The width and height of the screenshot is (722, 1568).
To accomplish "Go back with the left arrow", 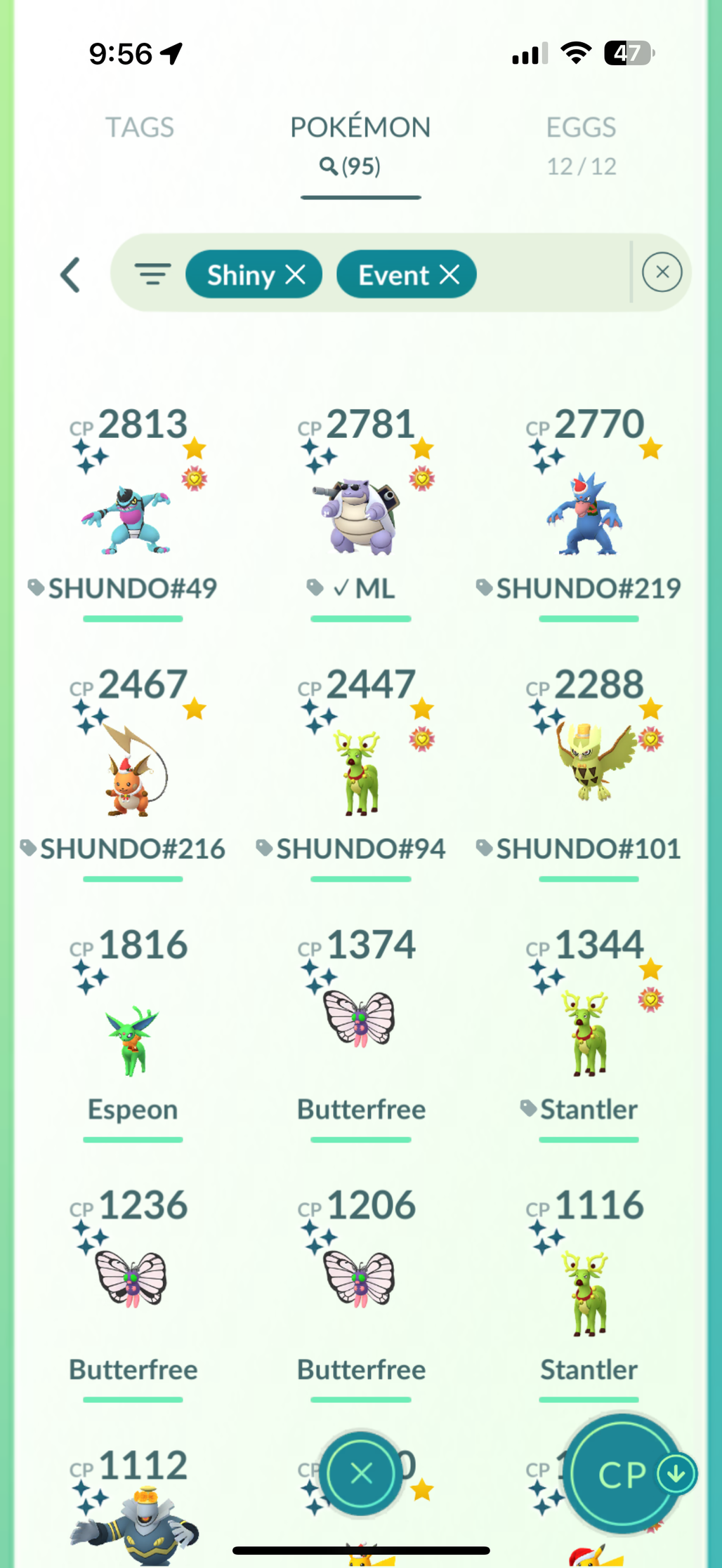I will (70, 274).
